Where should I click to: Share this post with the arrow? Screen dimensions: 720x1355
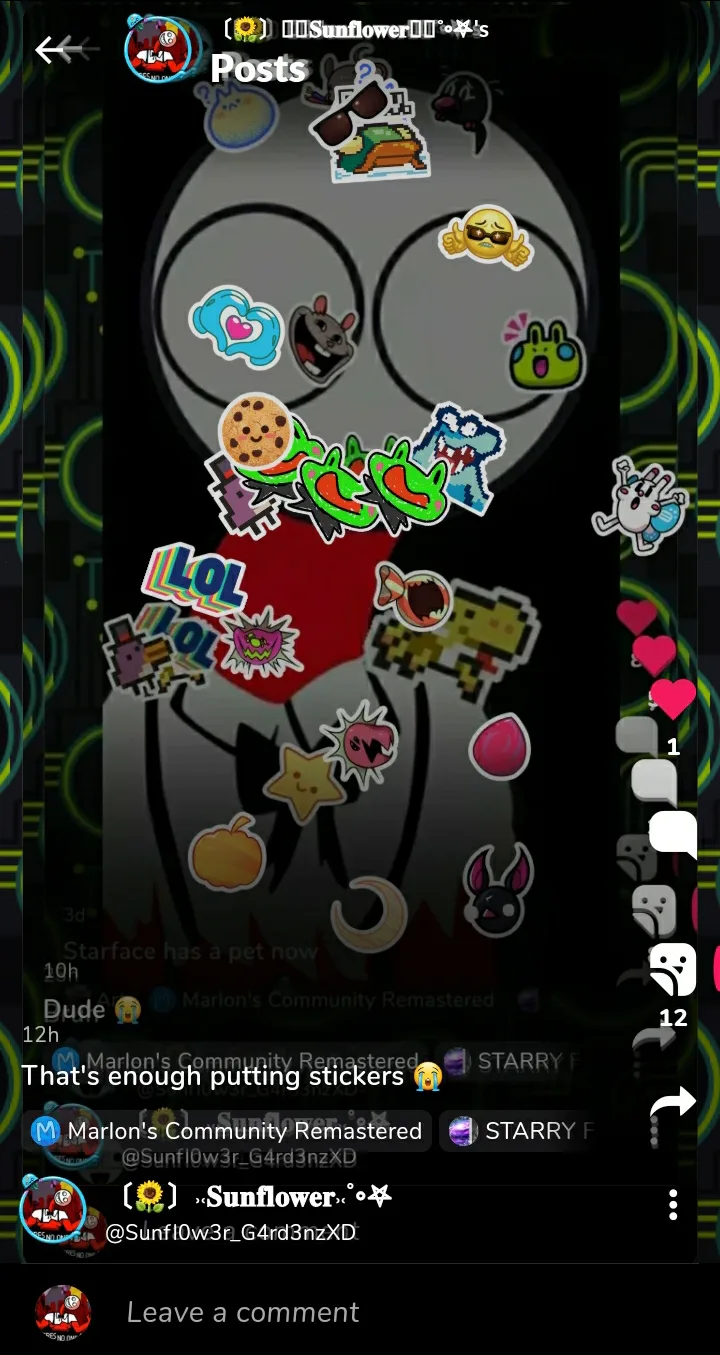click(x=673, y=1103)
